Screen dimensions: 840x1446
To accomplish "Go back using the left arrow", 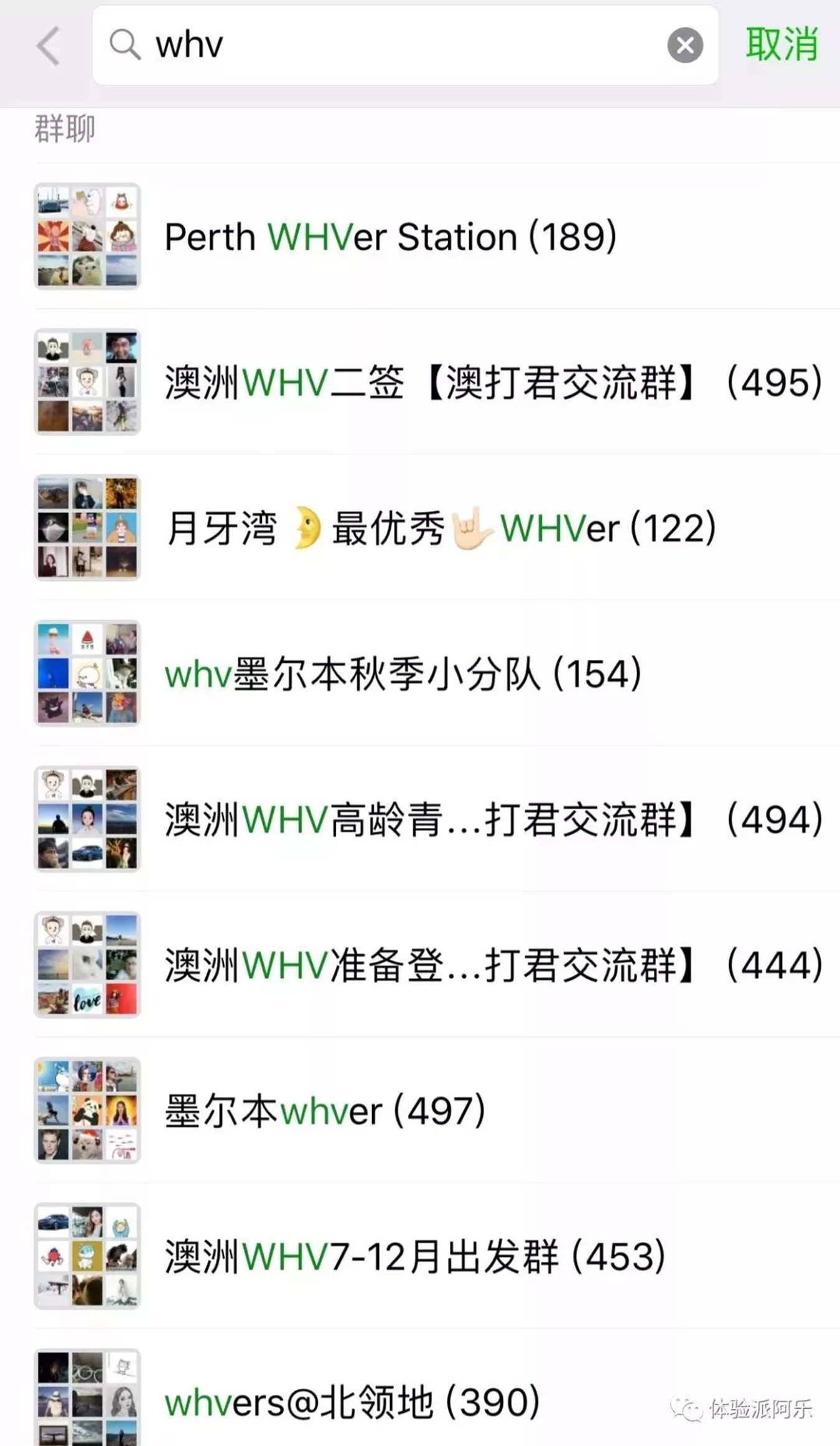I will (x=49, y=45).
